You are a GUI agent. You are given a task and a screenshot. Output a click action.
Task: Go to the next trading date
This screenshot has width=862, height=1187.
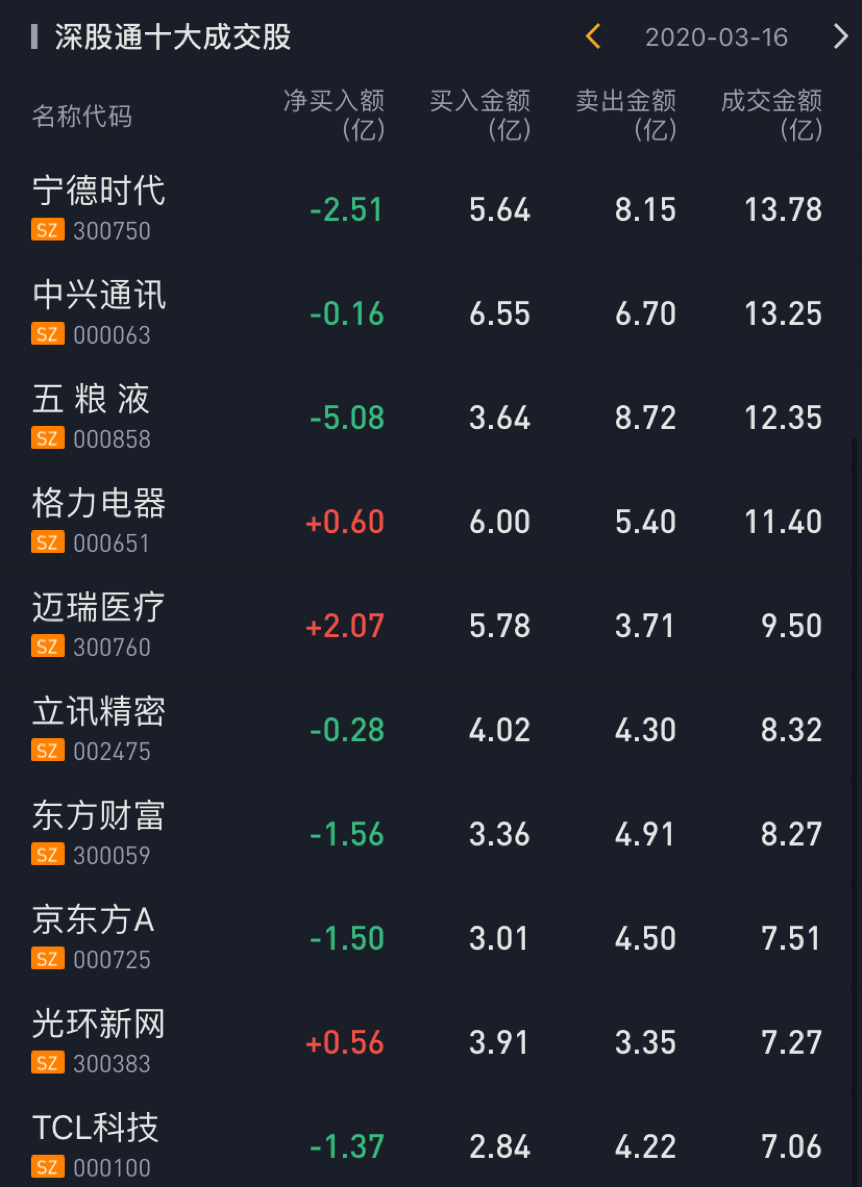(840, 37)
